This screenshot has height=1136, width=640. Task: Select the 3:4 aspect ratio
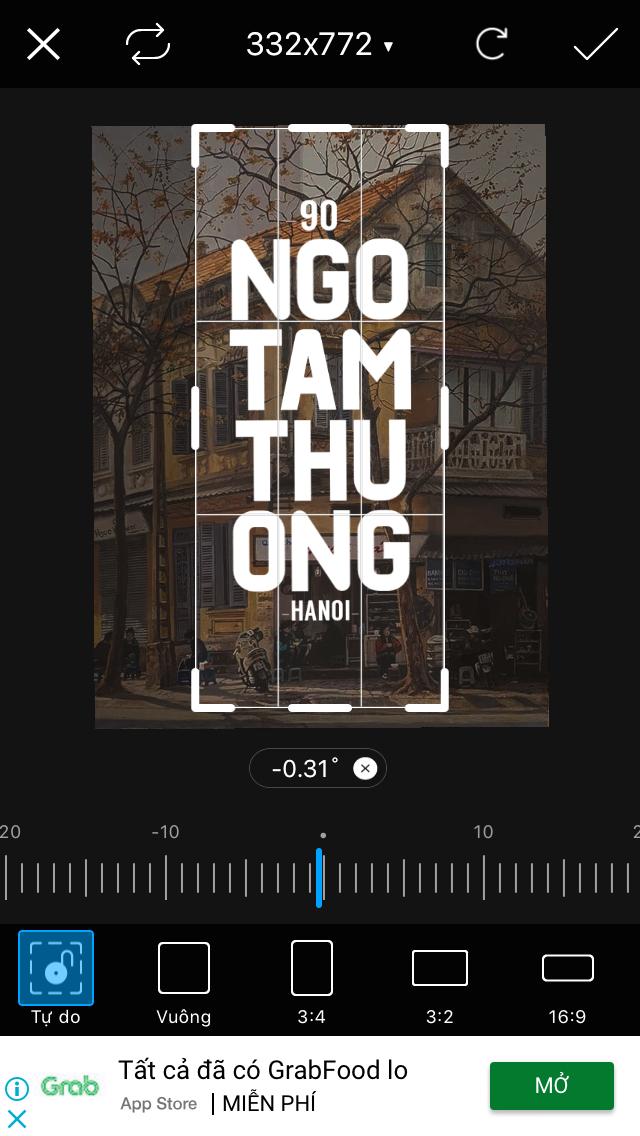click(x=312, y=978)
